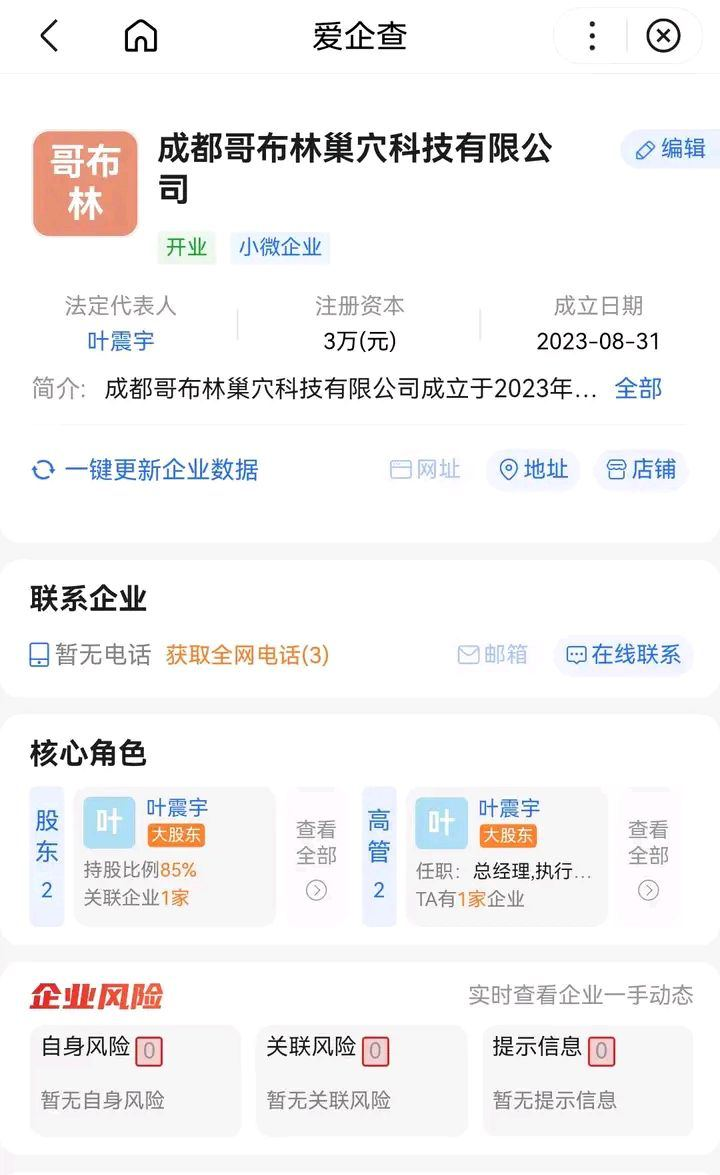Go back using the top-left arrow

coord(49,35)
